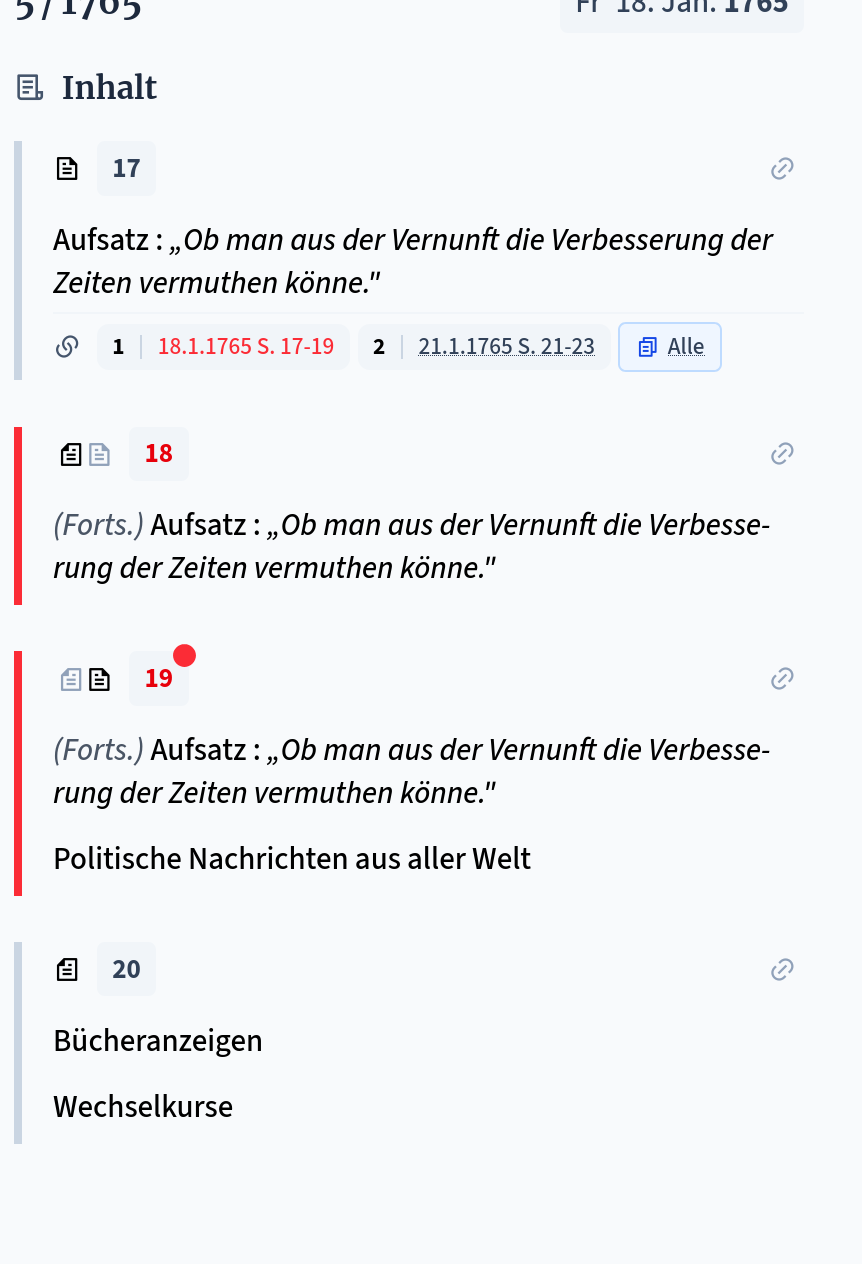Screen dimensions: 862x1264
Task: Copy the link icon for page 19
Action: pyautogui.click(x=782, y=679)
